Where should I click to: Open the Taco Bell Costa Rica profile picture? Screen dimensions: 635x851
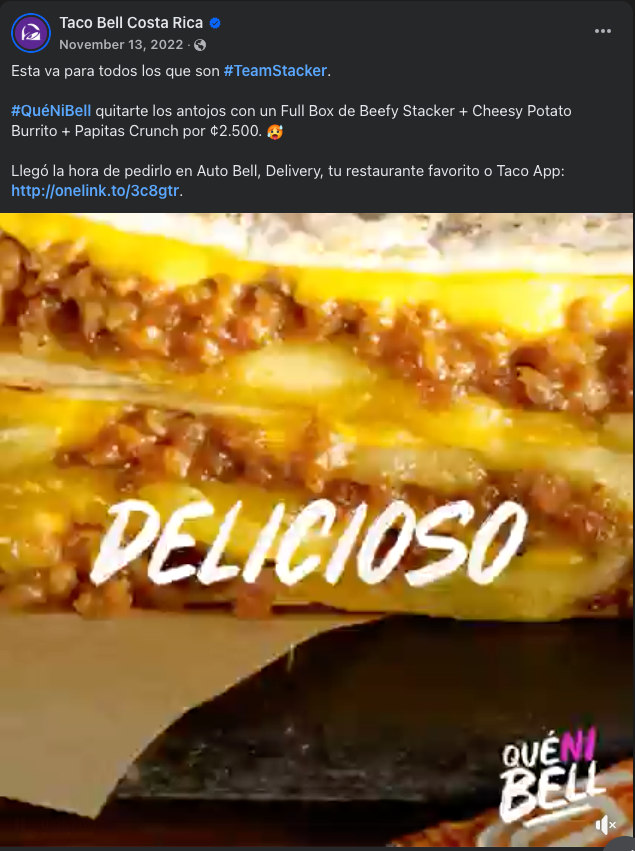coord(31,33)
